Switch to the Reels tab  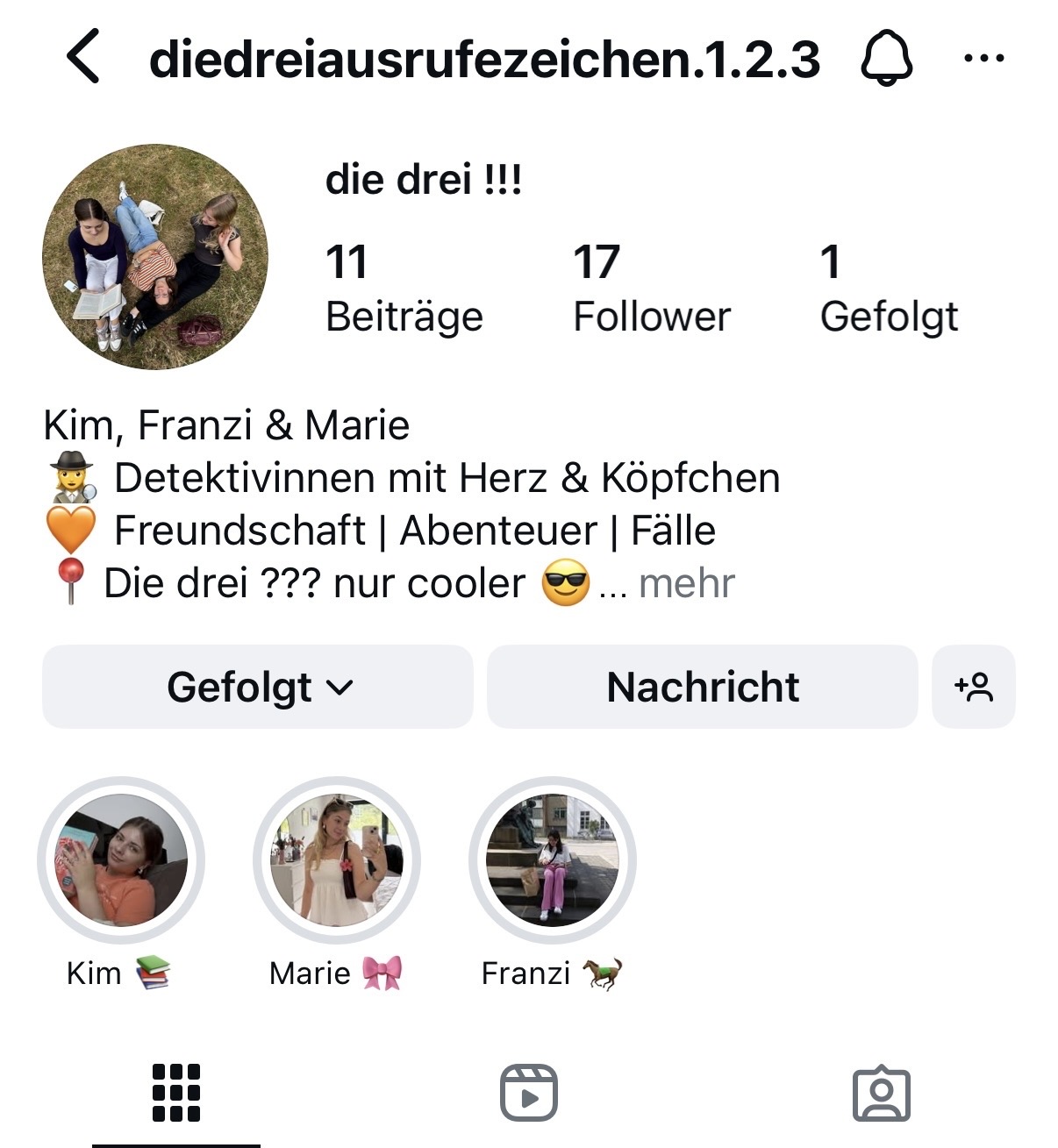pyautogui.click(x=529, y=1093)
